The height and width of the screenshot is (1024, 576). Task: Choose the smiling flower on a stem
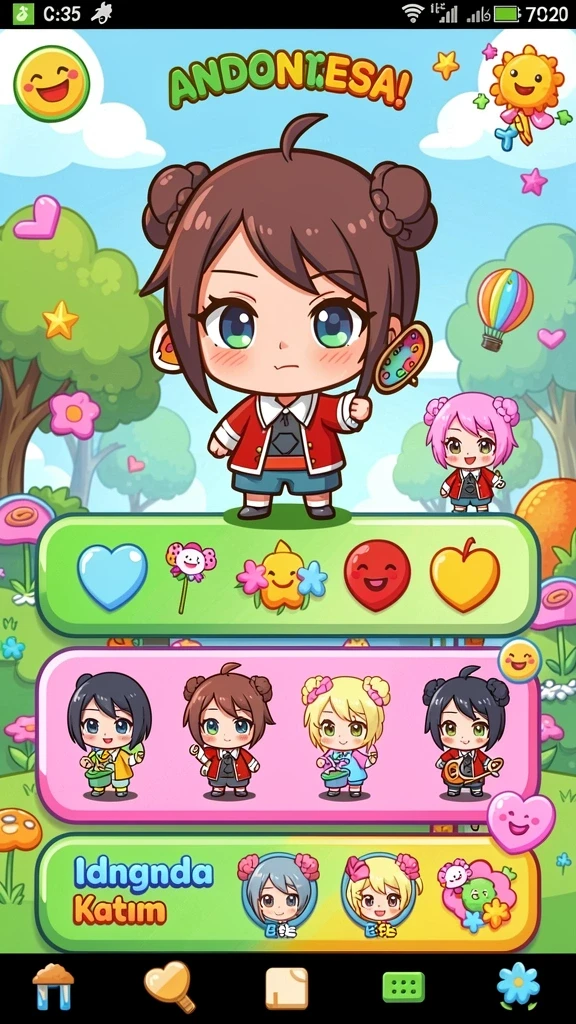(x=189, y=575)
